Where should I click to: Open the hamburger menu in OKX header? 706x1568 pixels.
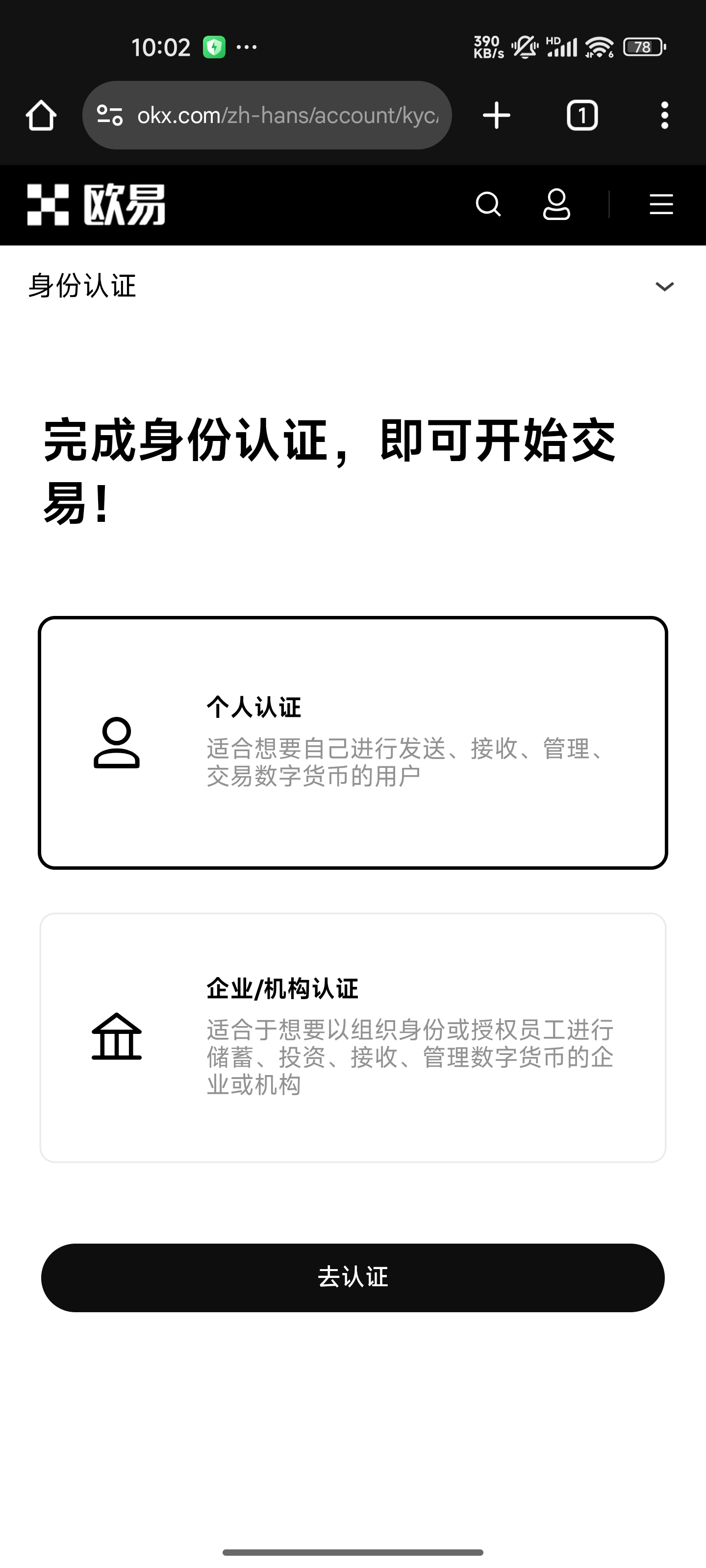point(661,204)
